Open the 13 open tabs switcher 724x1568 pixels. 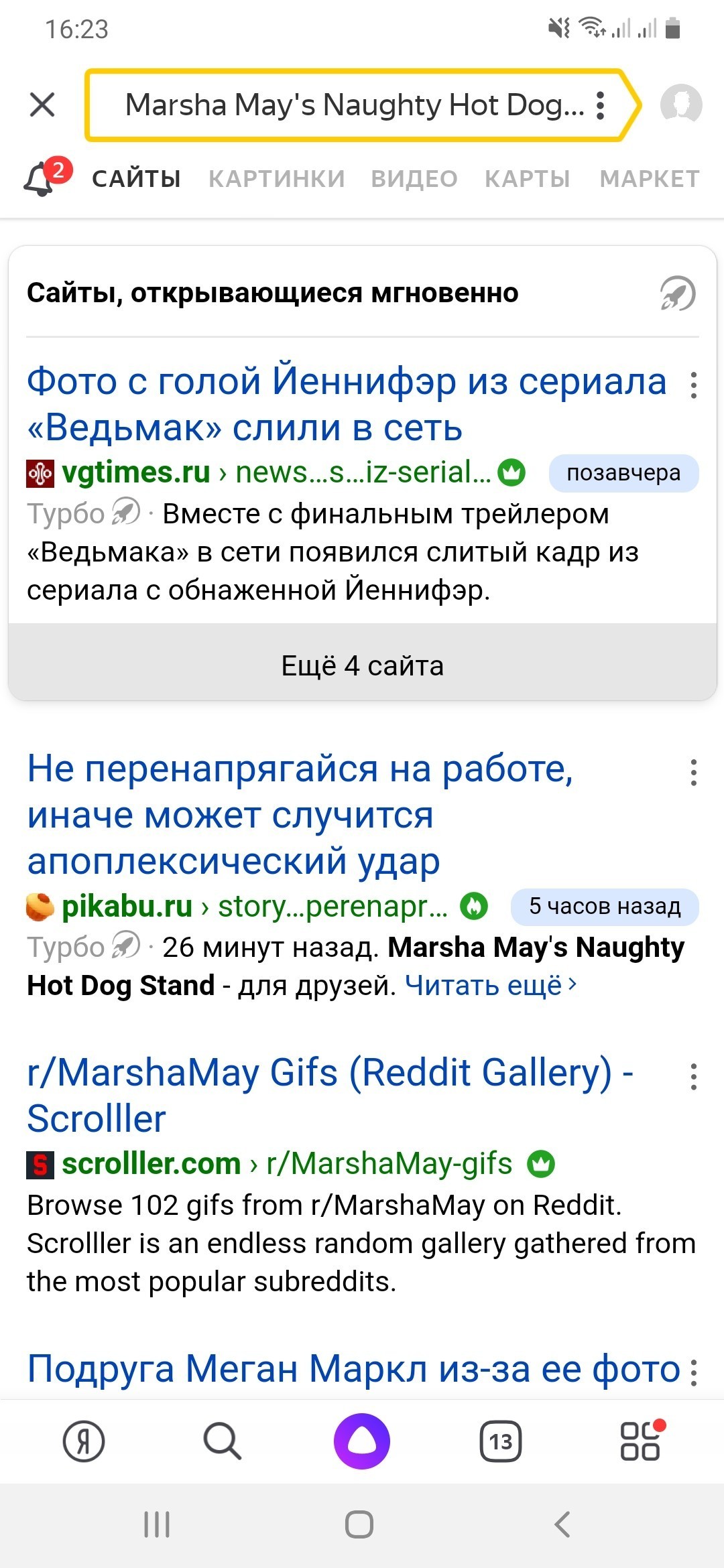click(x=501, y=1441)
